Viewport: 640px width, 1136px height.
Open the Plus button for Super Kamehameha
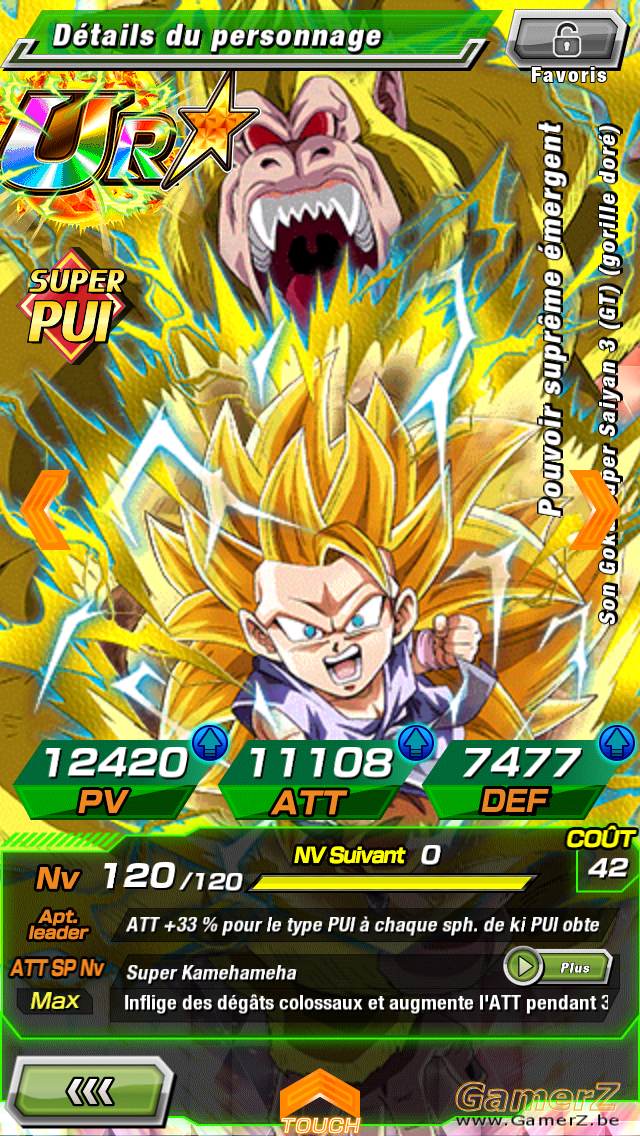(557, 967)
